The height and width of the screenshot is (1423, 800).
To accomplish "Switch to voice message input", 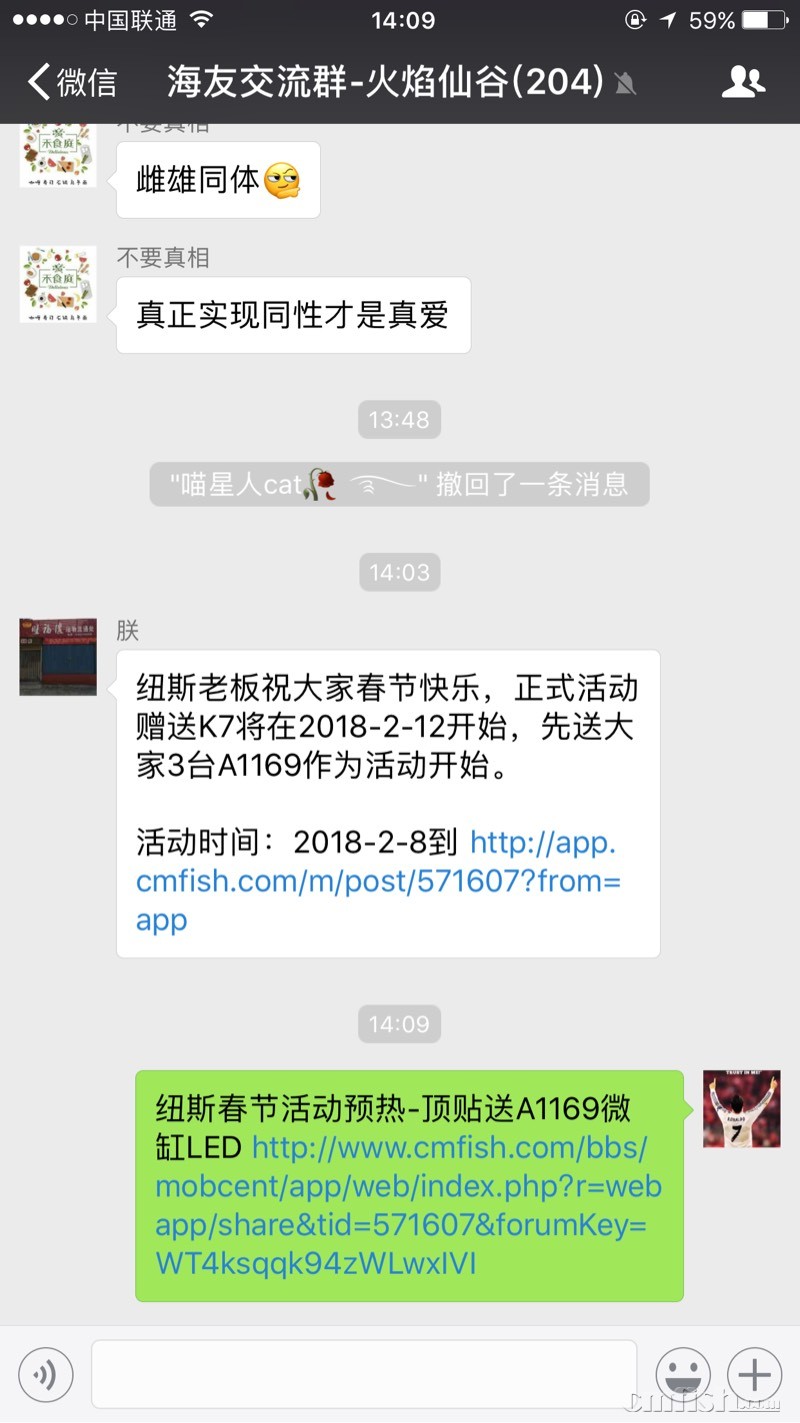I will point(46,1374).
